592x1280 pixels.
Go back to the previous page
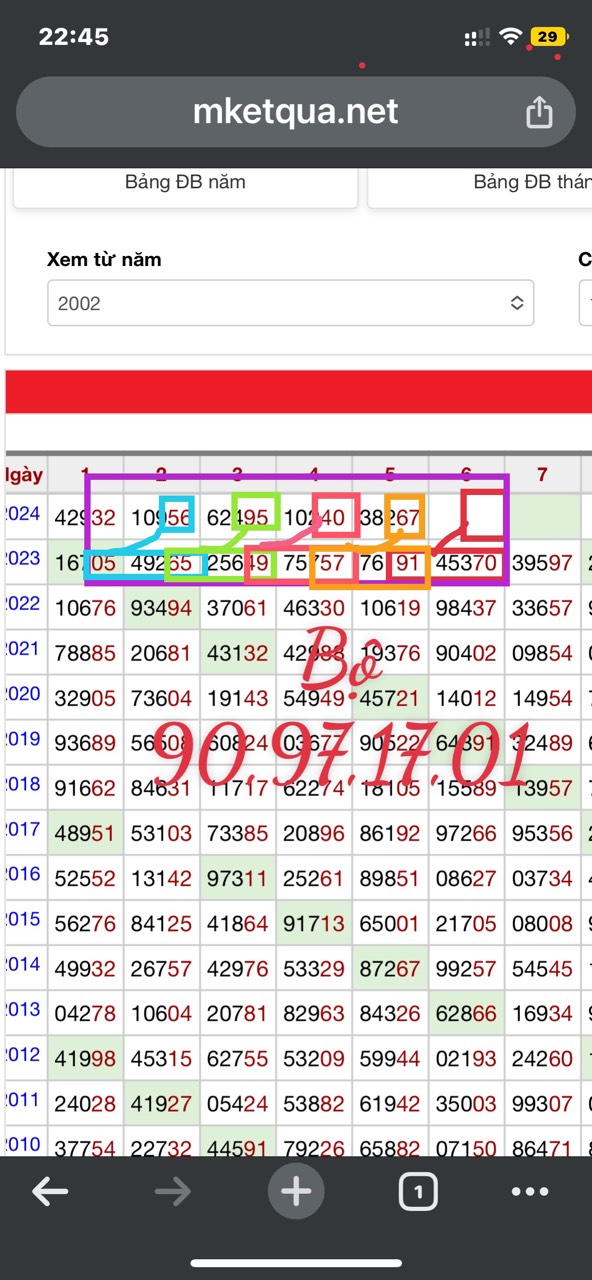tap(50, 1191)
